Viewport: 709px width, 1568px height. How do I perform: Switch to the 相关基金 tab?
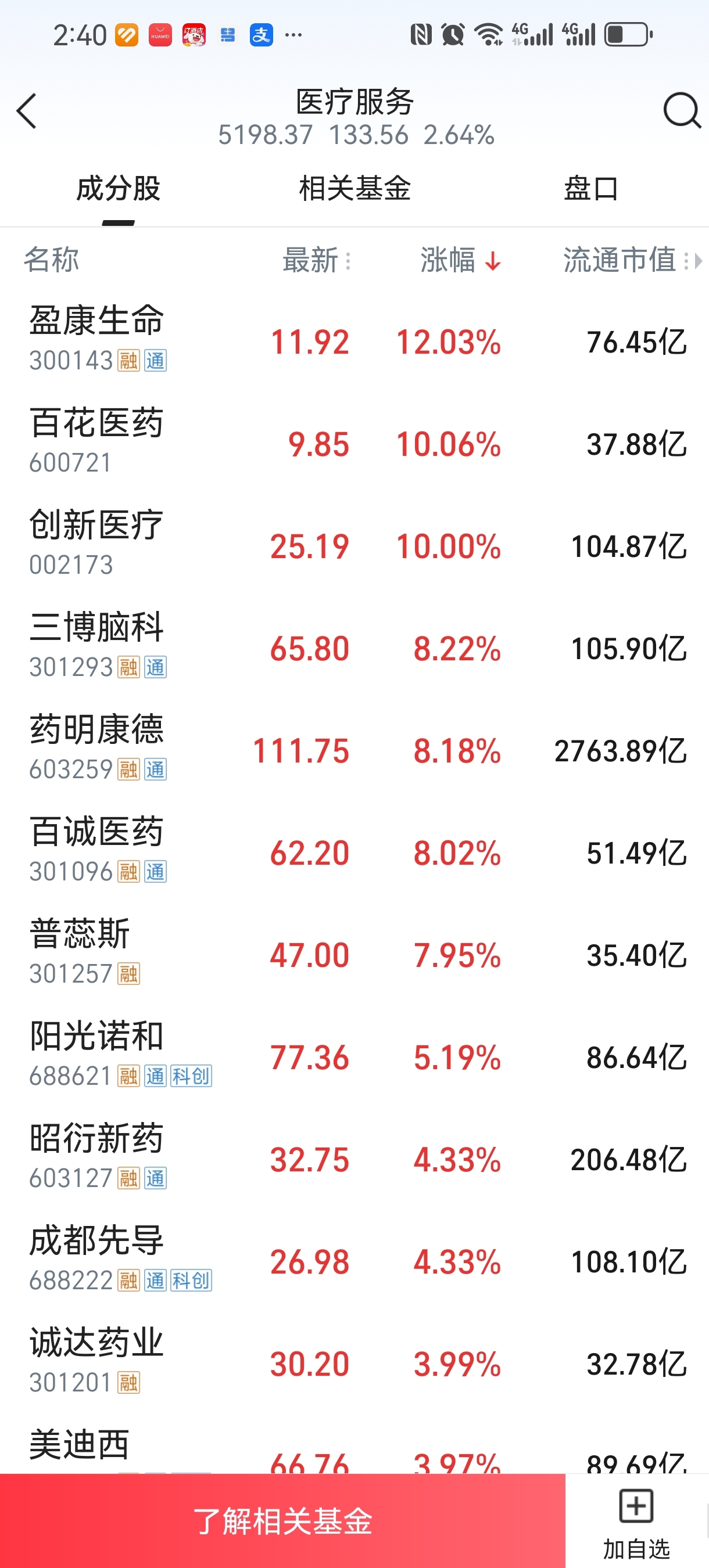click(354, 188)
